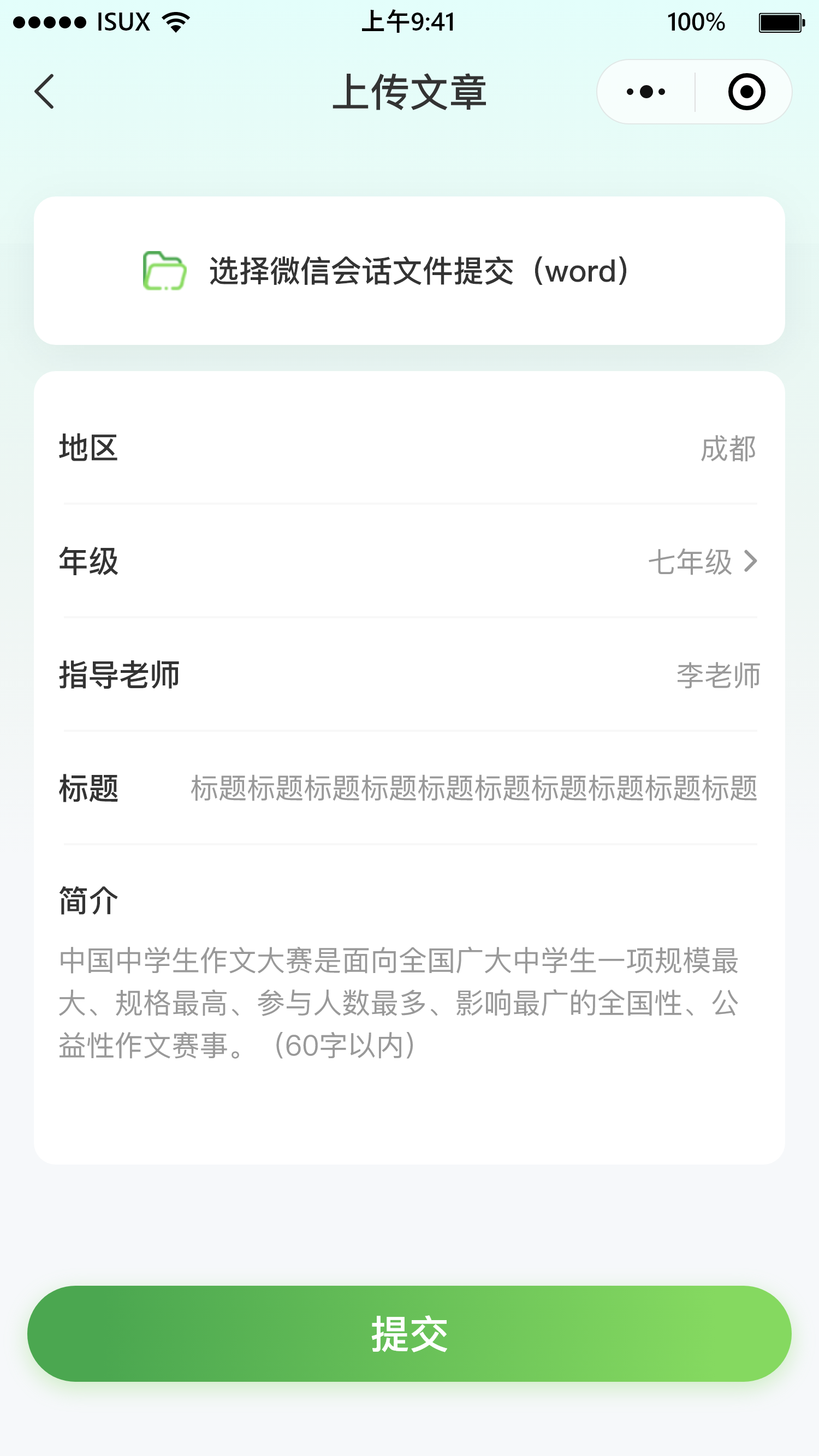Go back from the 上传文章 page
The width and height of the screenshot is (819, 1456).
pos(44,92)
